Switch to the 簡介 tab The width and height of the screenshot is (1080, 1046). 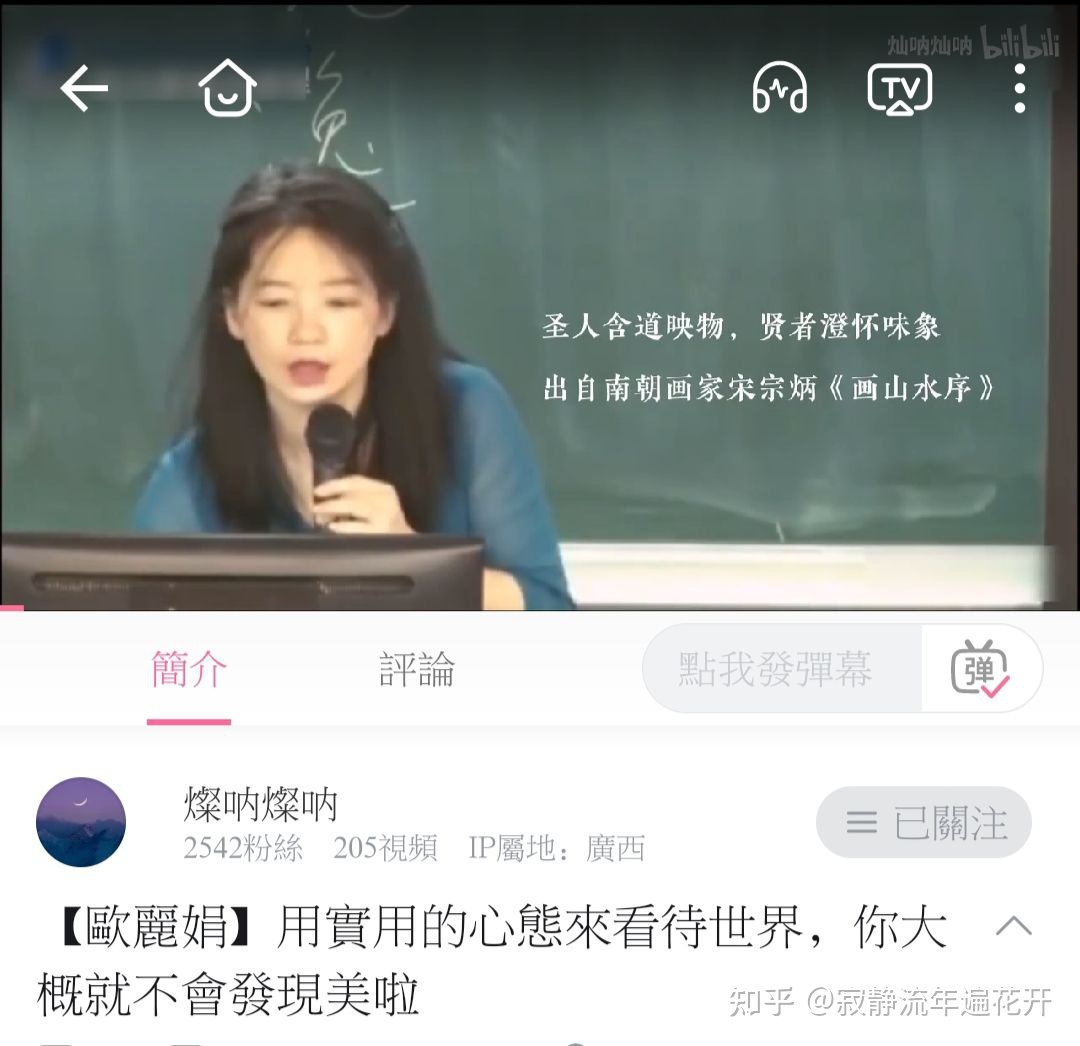[x=189, y=669]
